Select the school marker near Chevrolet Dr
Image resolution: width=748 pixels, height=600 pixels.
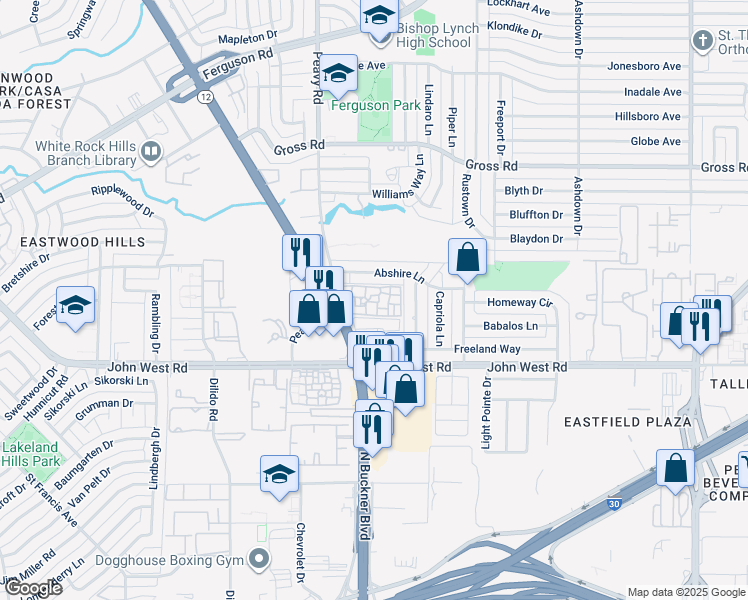[280, 476]
